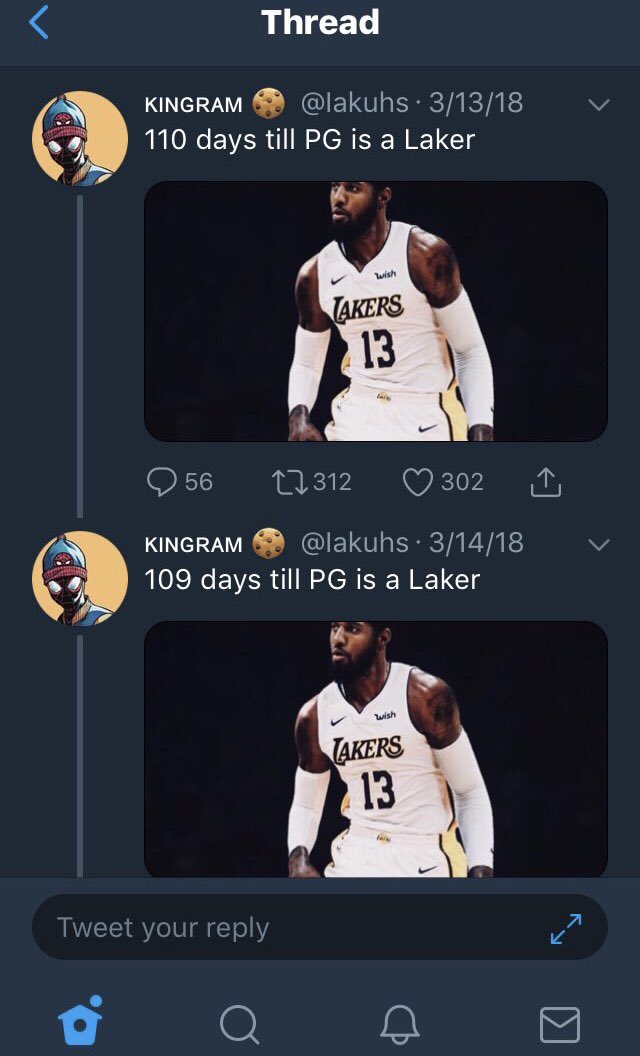
Task: Open dropdown chevron on the 3/14/18 tweet
Action: tap(597, 544)
